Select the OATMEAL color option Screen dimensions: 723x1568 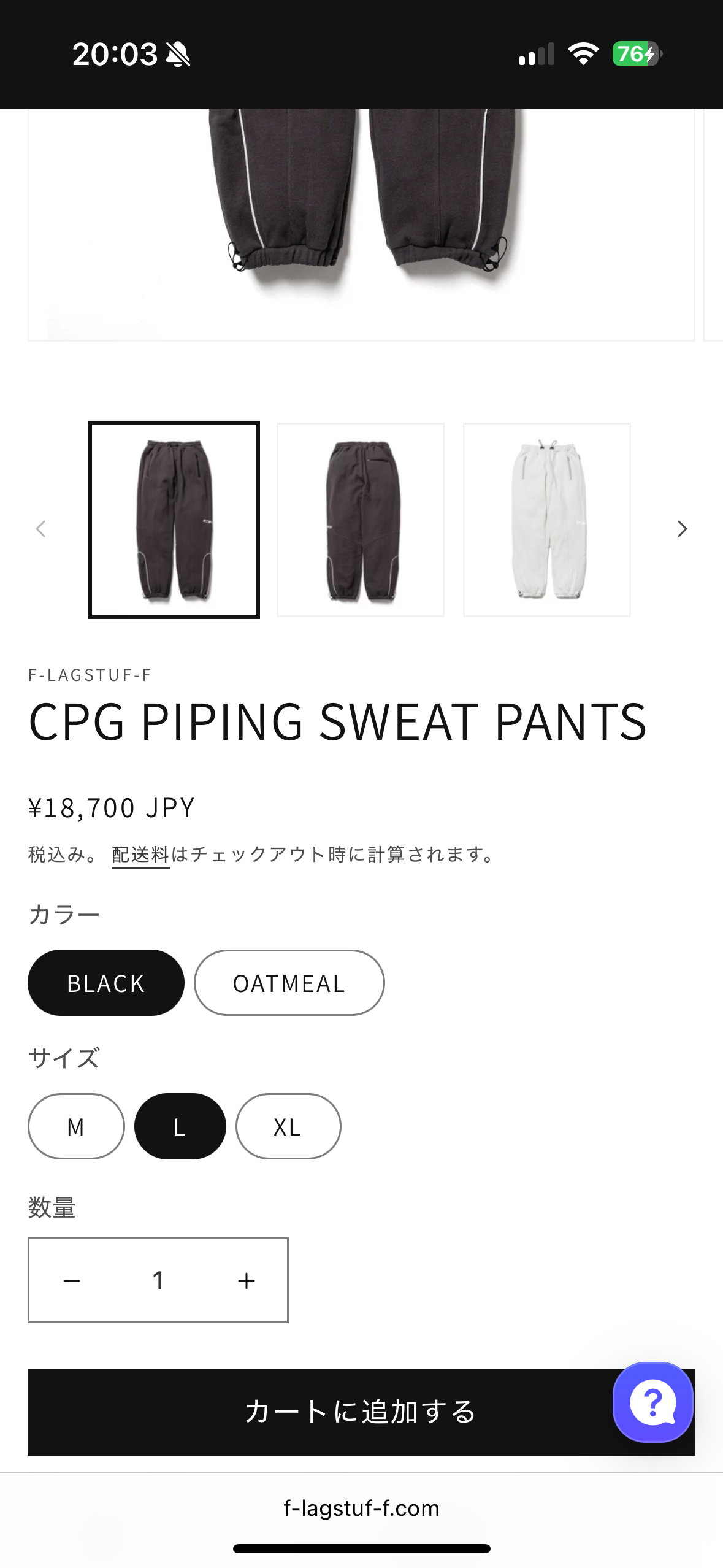(x=289, y=983)
